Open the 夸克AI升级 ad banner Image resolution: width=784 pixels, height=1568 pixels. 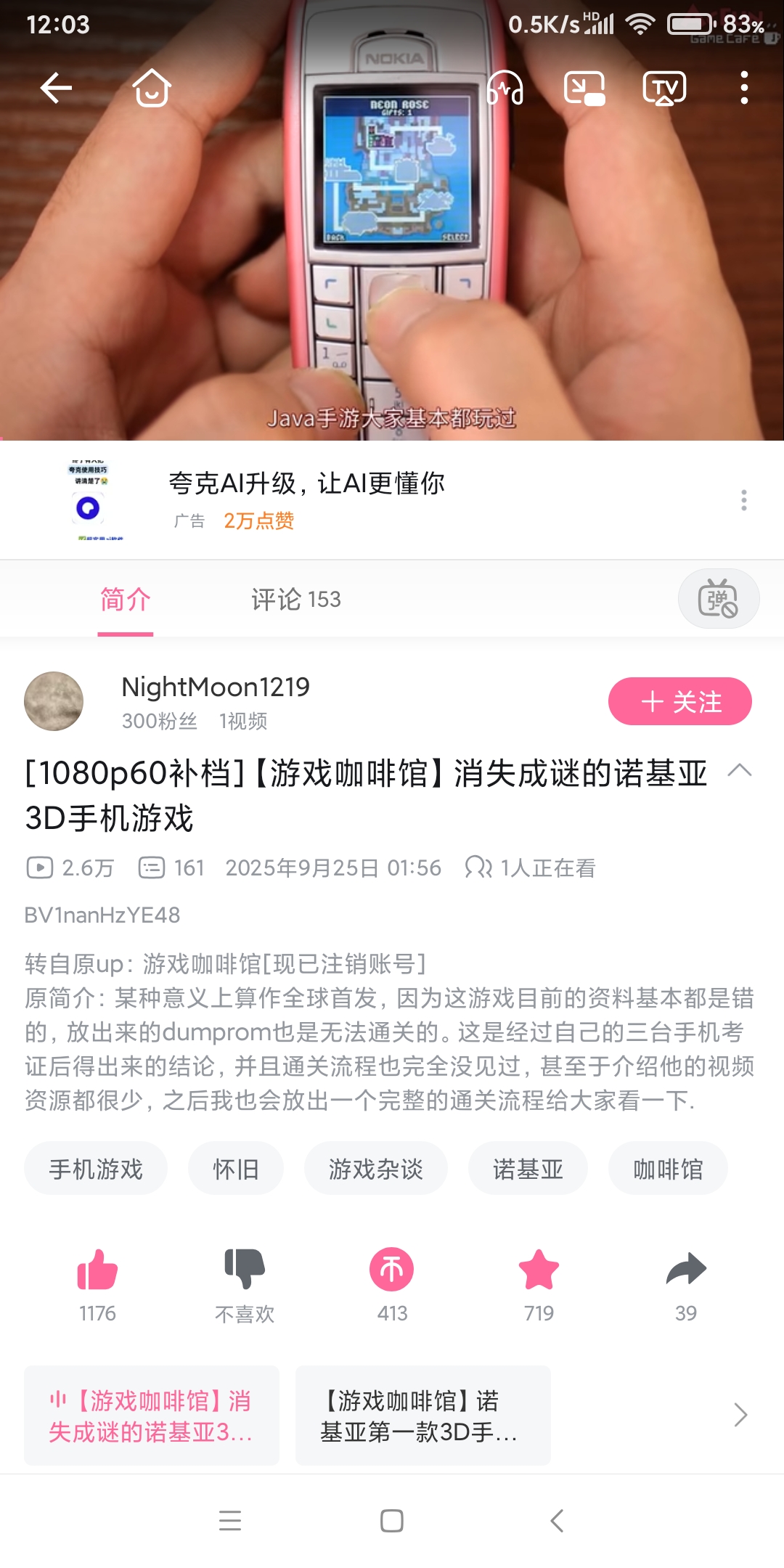point(306,483)
